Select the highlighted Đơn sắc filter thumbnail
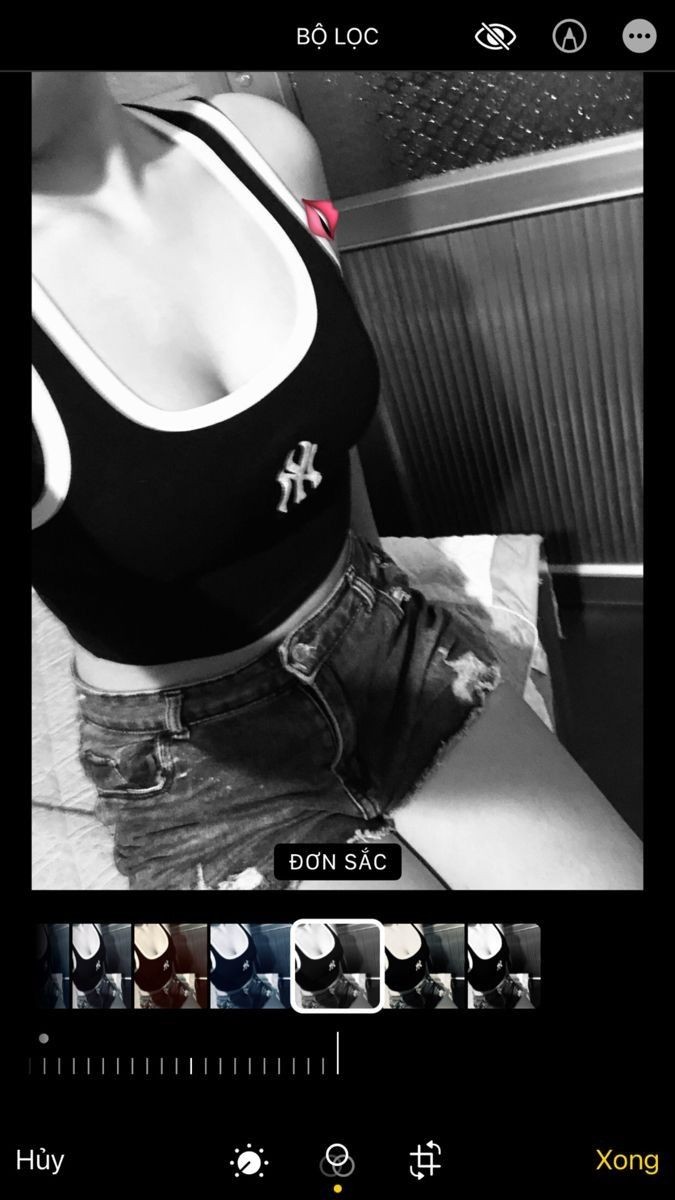675x1200 pixels. [337, 966]
